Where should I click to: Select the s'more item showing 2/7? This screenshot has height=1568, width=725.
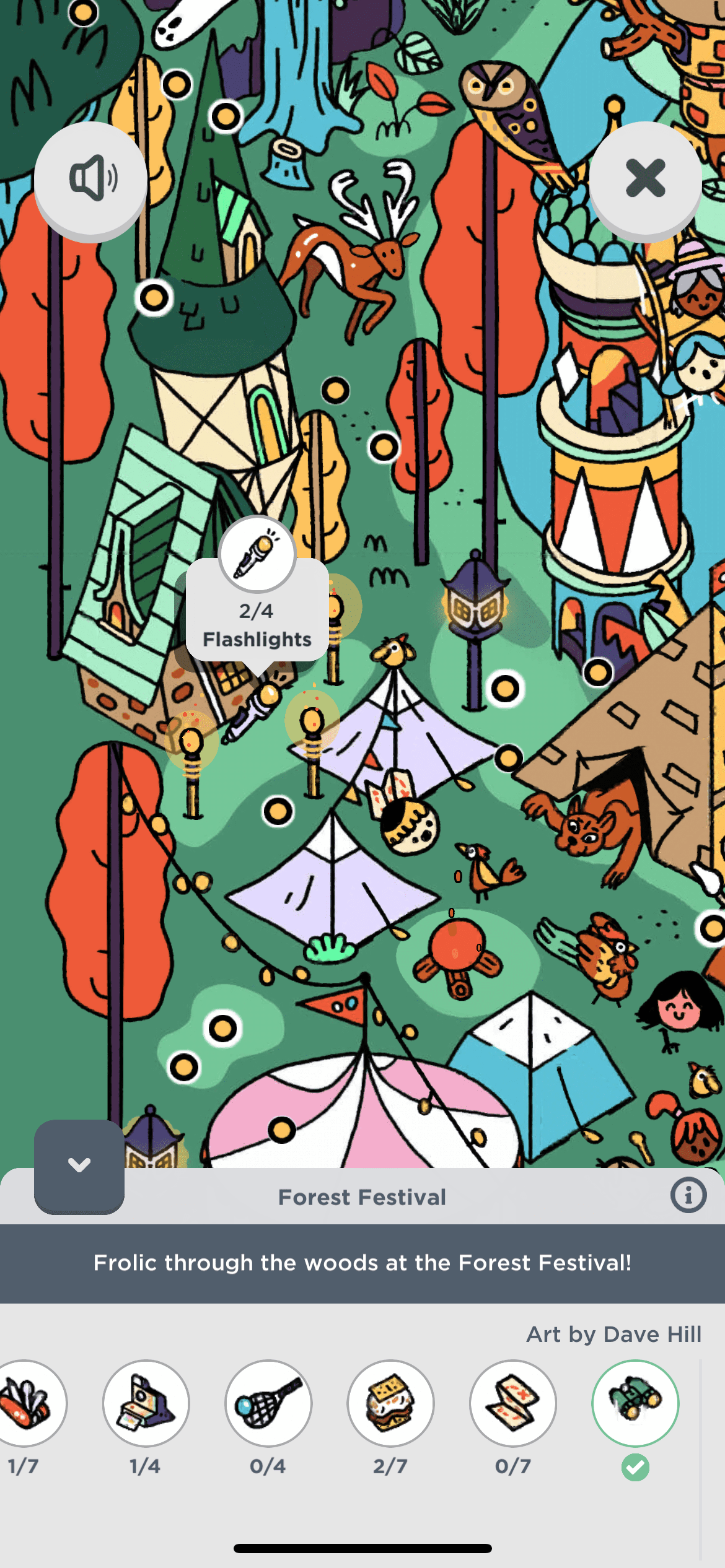click(390, 1403)
